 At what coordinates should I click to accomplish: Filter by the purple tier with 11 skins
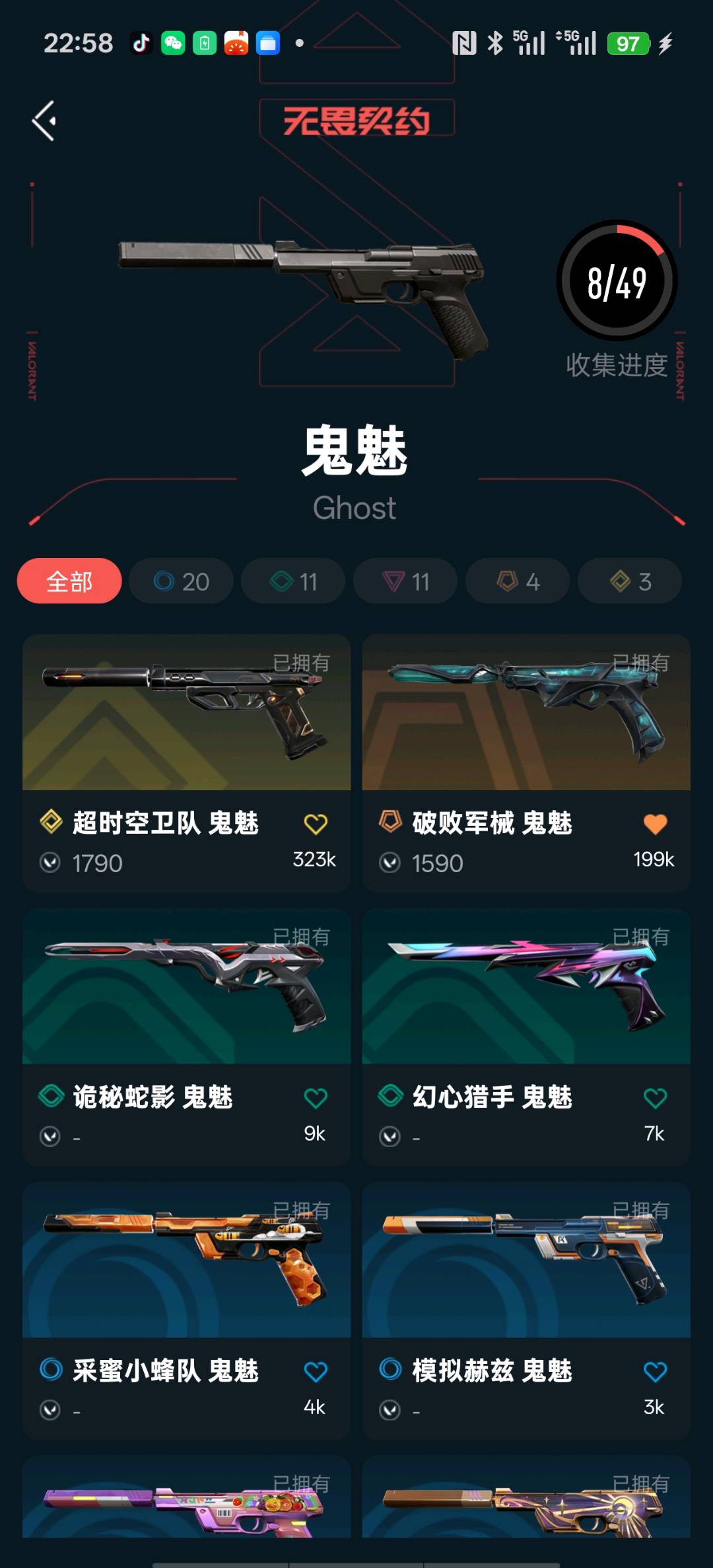click(405, 581)
